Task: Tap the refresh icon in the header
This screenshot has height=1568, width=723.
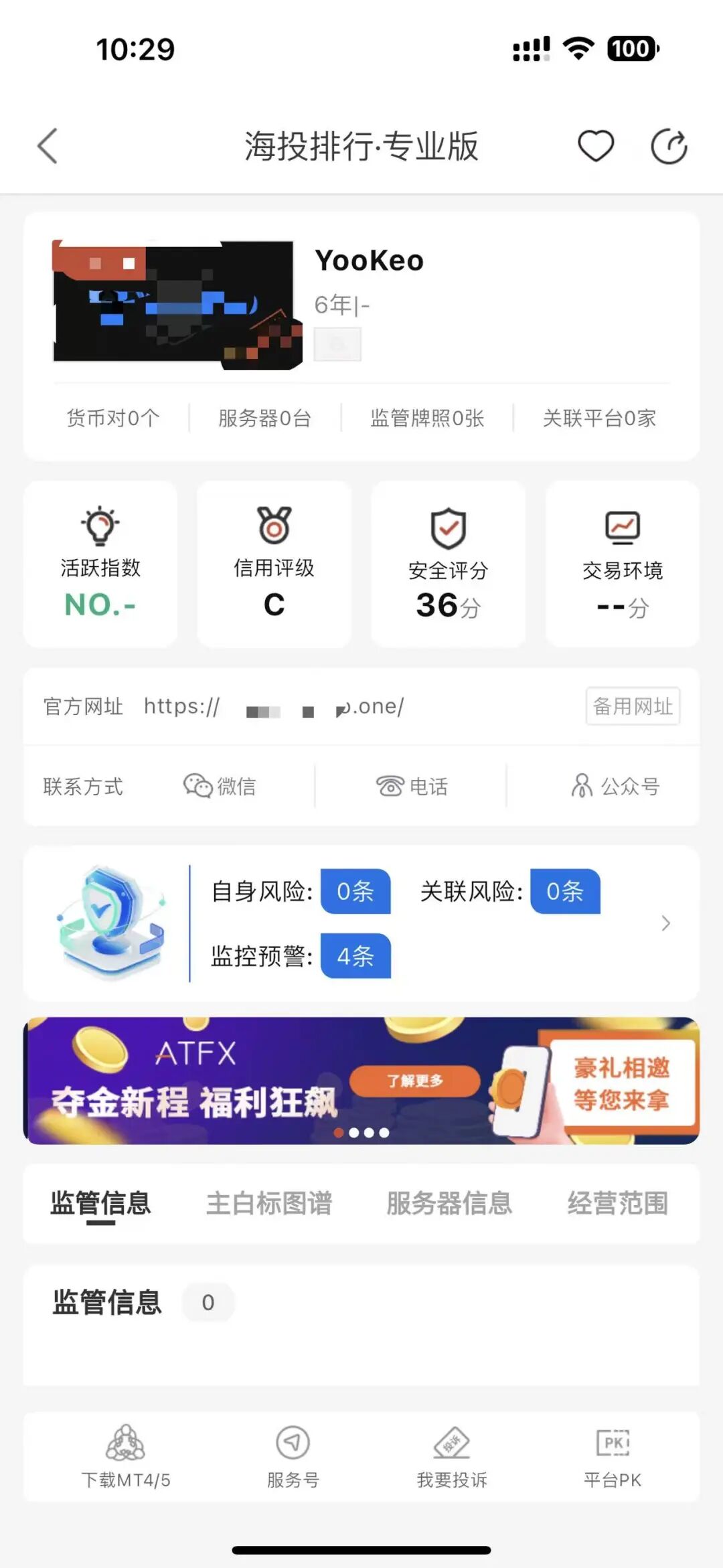Action: [667, 146]
